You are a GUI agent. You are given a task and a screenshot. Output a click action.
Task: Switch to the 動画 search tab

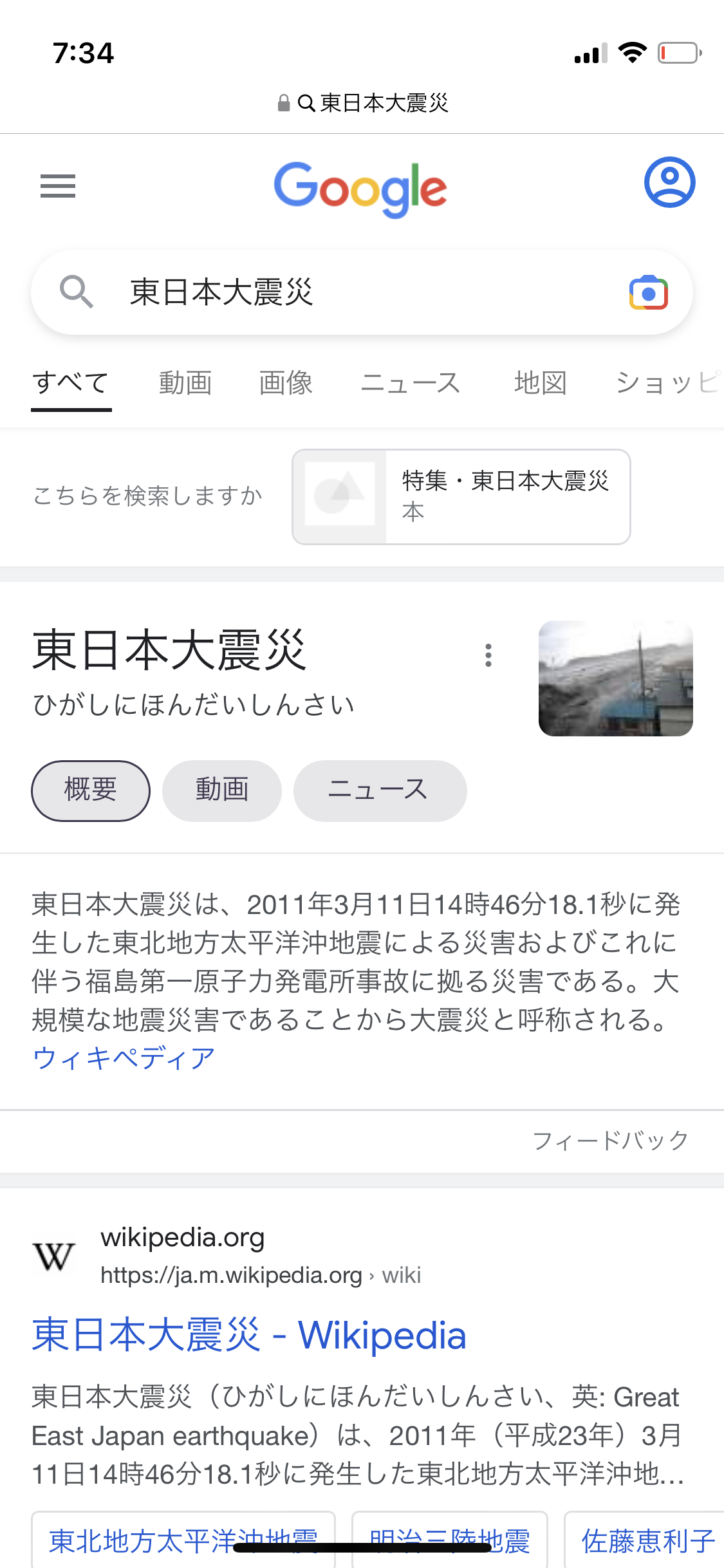point(185,383)
